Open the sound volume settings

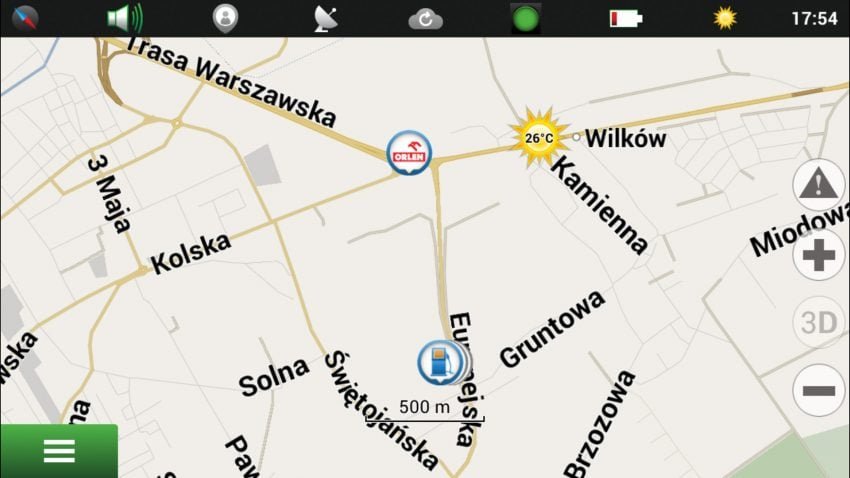(124, 18)
